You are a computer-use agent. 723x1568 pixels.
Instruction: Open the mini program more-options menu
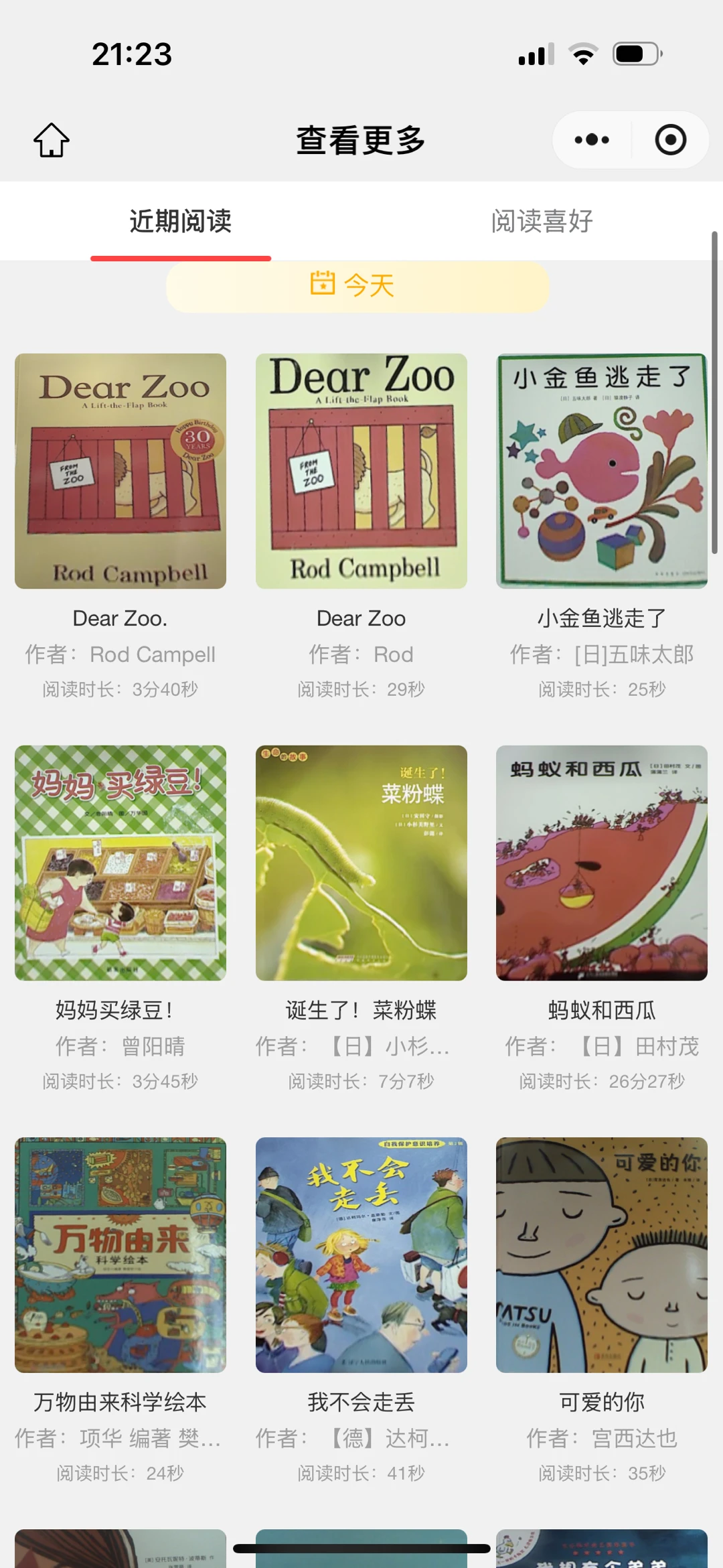tap(592, 140)
